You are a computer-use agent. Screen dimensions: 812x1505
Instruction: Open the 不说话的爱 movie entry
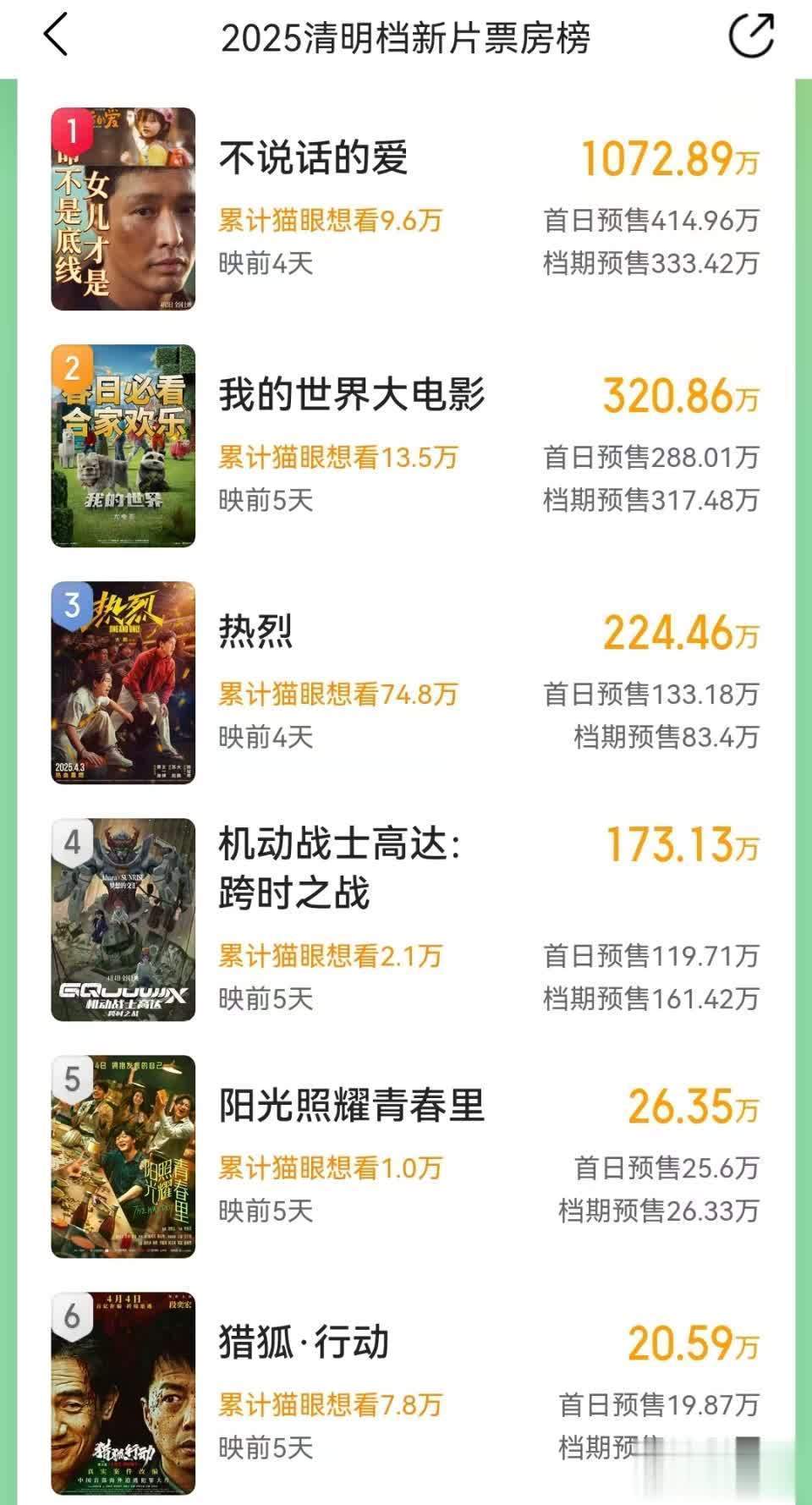406,209
